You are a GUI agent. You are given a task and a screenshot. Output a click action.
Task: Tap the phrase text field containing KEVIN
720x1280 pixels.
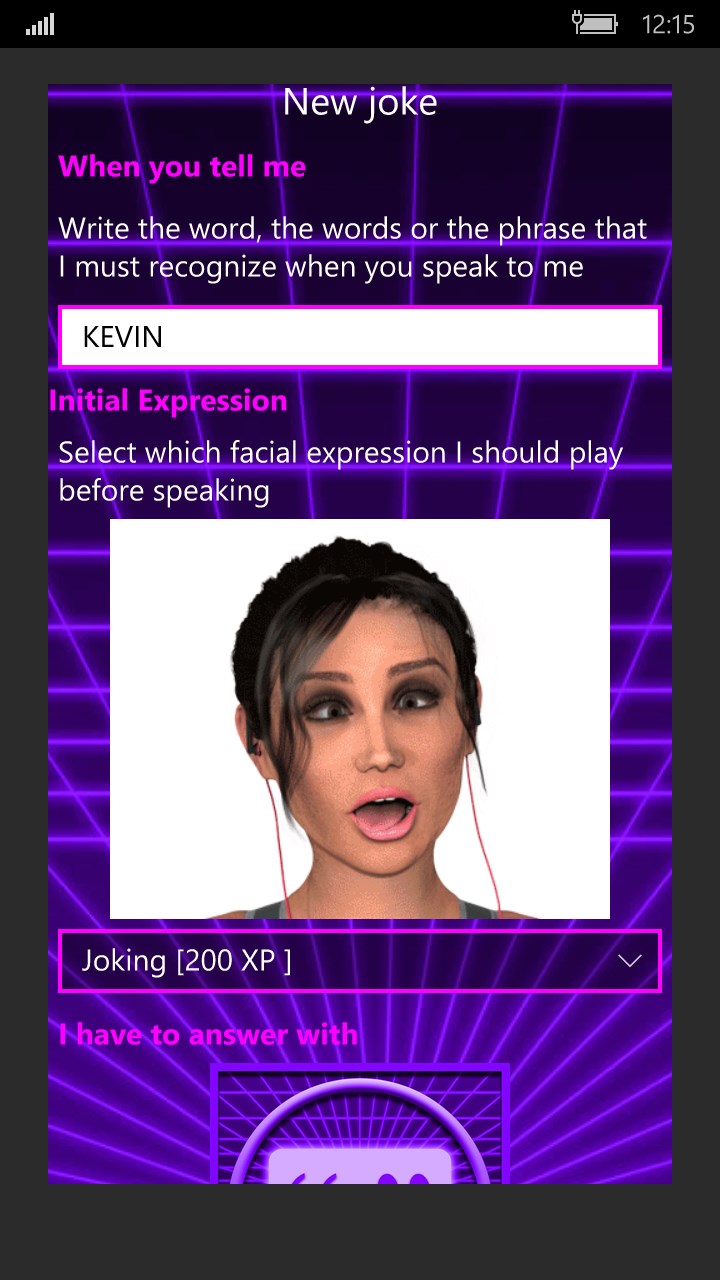point(360,337)
